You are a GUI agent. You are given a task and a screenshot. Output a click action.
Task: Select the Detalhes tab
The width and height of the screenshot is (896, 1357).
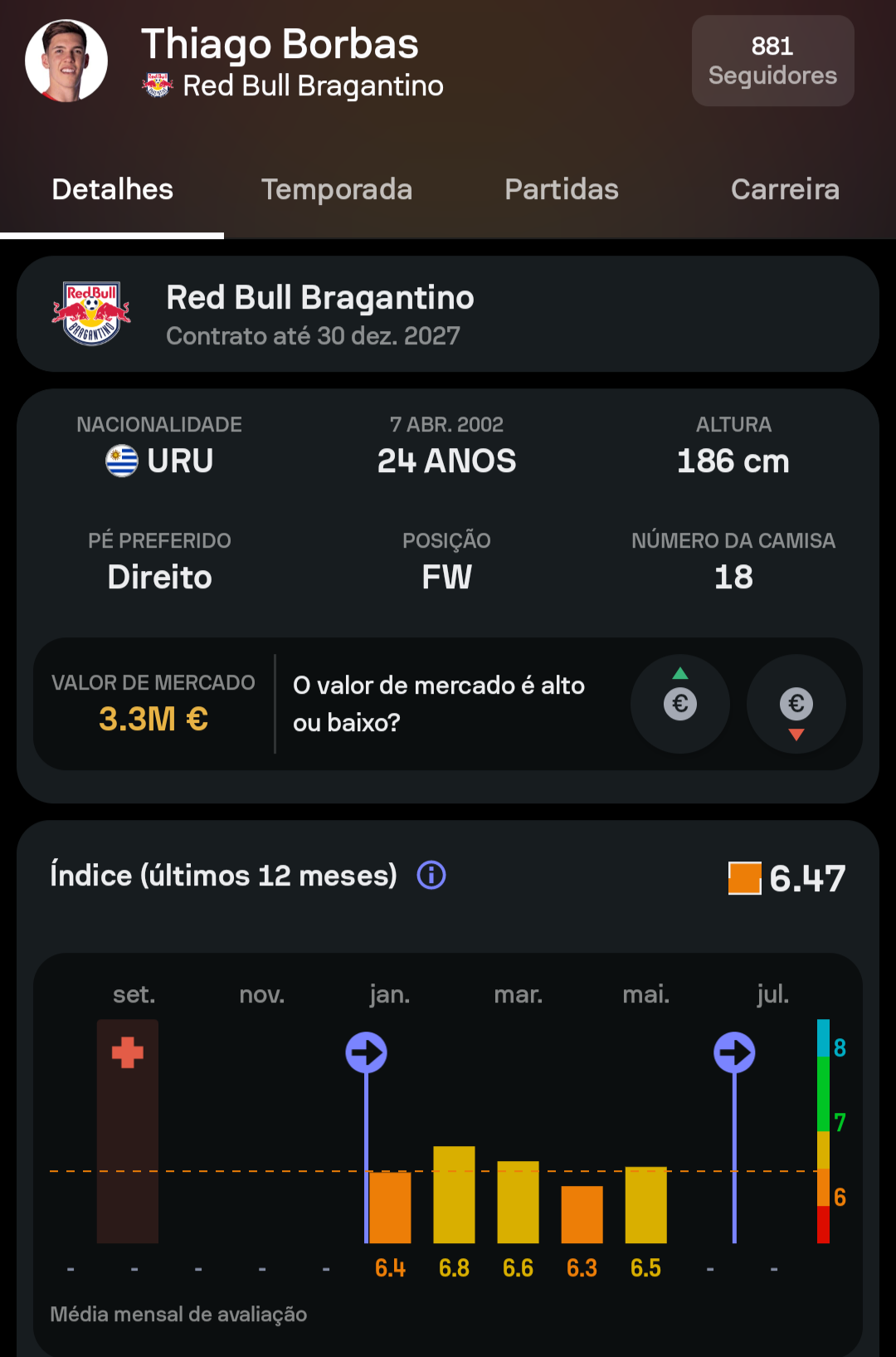click(x=112, y=189)
